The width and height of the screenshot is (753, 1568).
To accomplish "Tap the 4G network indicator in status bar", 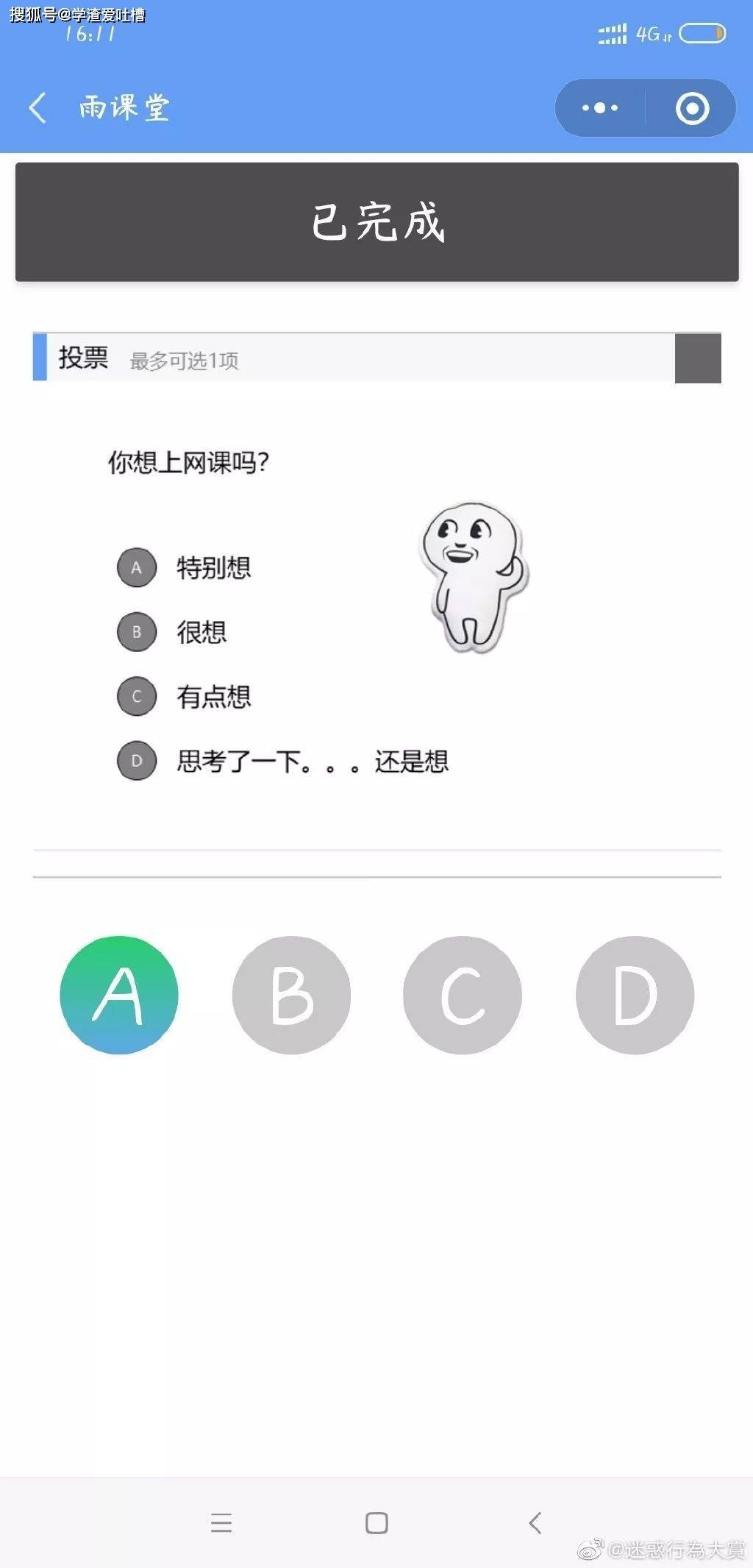I will pos(650,32).
